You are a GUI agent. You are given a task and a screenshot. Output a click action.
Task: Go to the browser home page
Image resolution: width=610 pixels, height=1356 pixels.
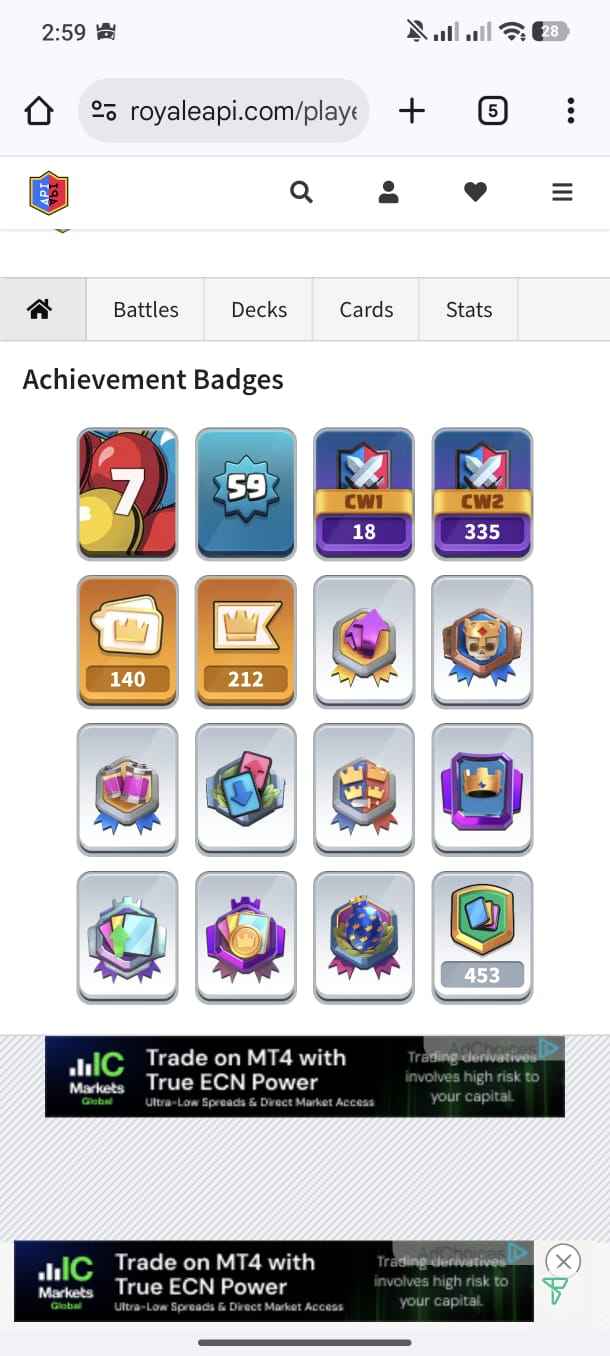point(39,111)
